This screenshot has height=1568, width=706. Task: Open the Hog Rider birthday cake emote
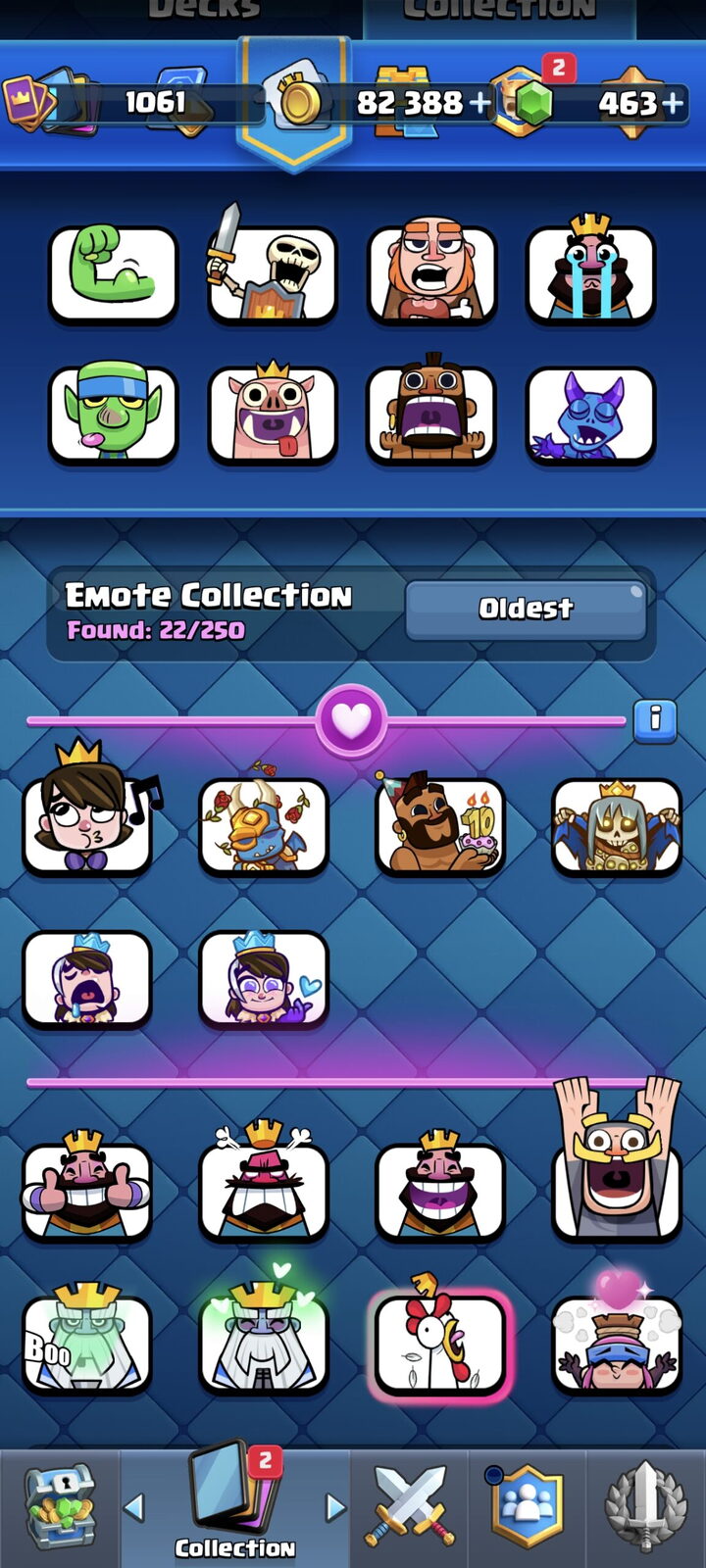pos(440,824)
